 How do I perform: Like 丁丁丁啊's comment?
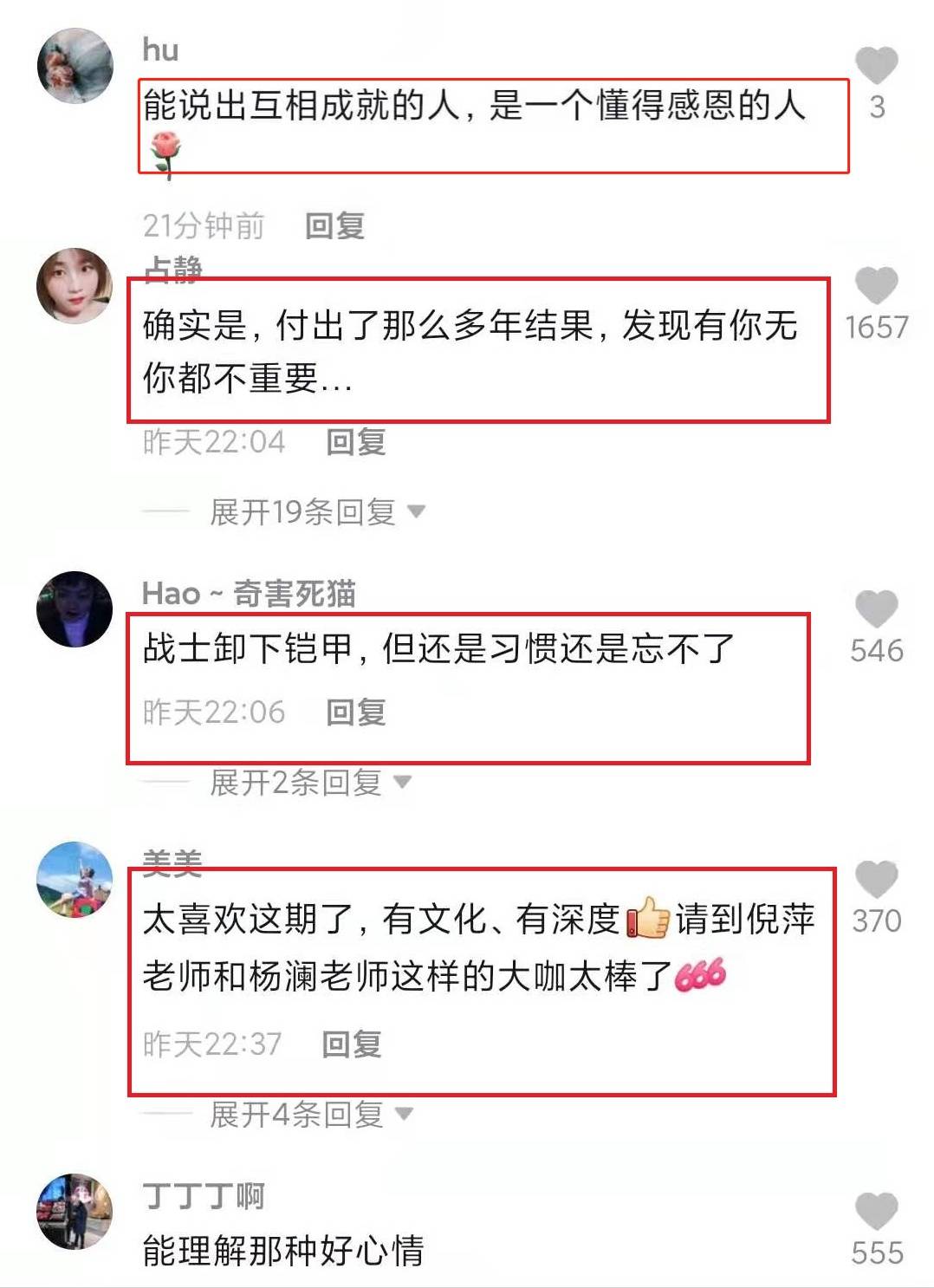(876, 1212)
